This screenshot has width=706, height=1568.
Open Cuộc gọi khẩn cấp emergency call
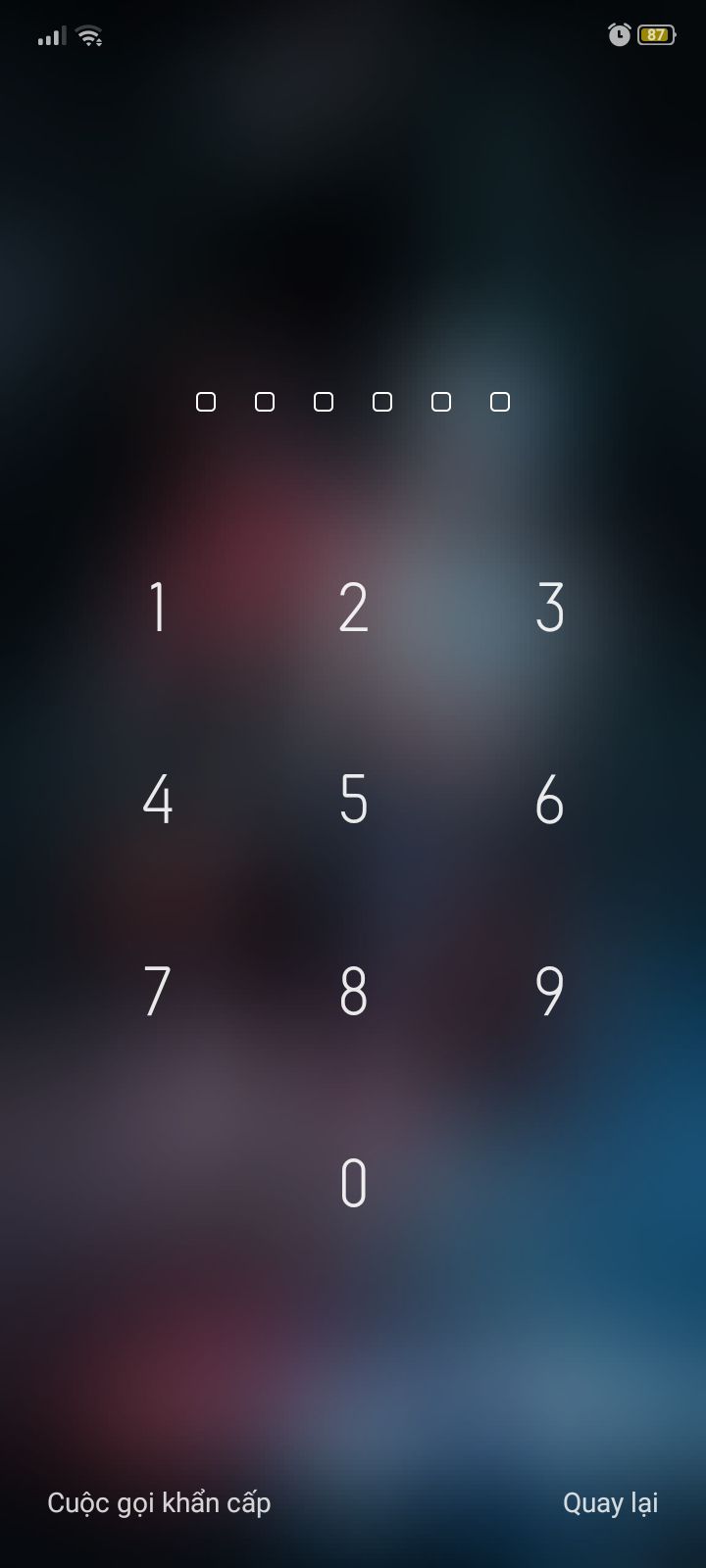pos(159,1503)
